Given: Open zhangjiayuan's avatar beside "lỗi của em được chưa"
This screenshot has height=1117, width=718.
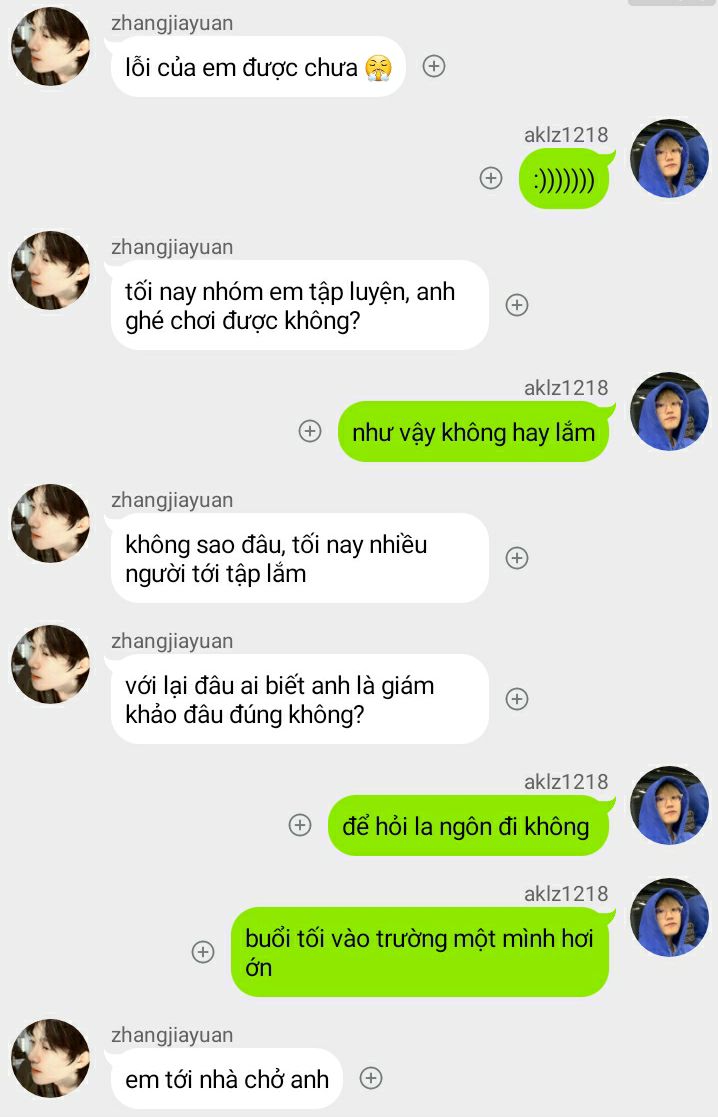Looking at the screenshot, I should pyautogui.click(x=50, y=46).
